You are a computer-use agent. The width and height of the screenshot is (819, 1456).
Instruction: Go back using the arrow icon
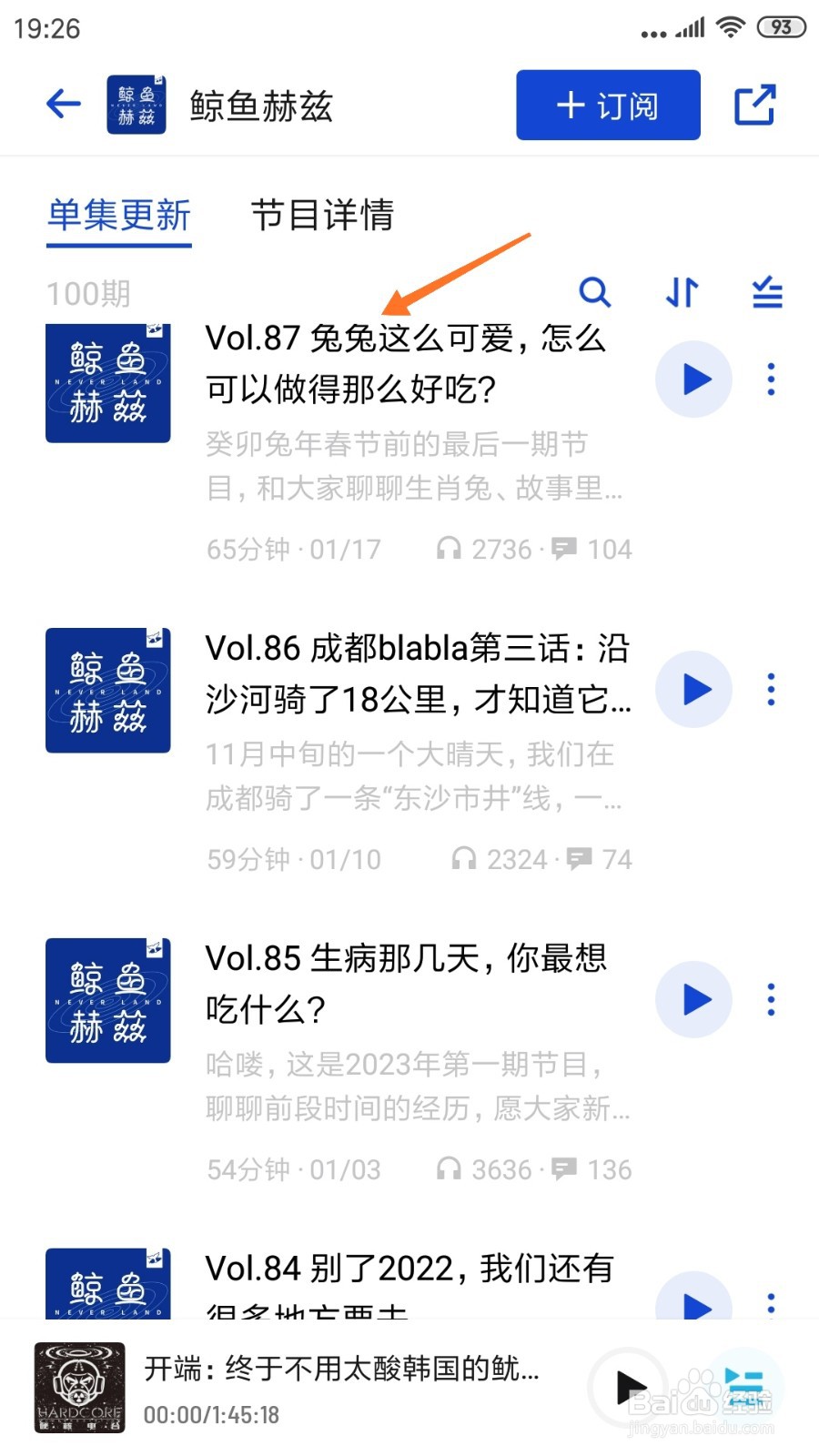point(64,104)
